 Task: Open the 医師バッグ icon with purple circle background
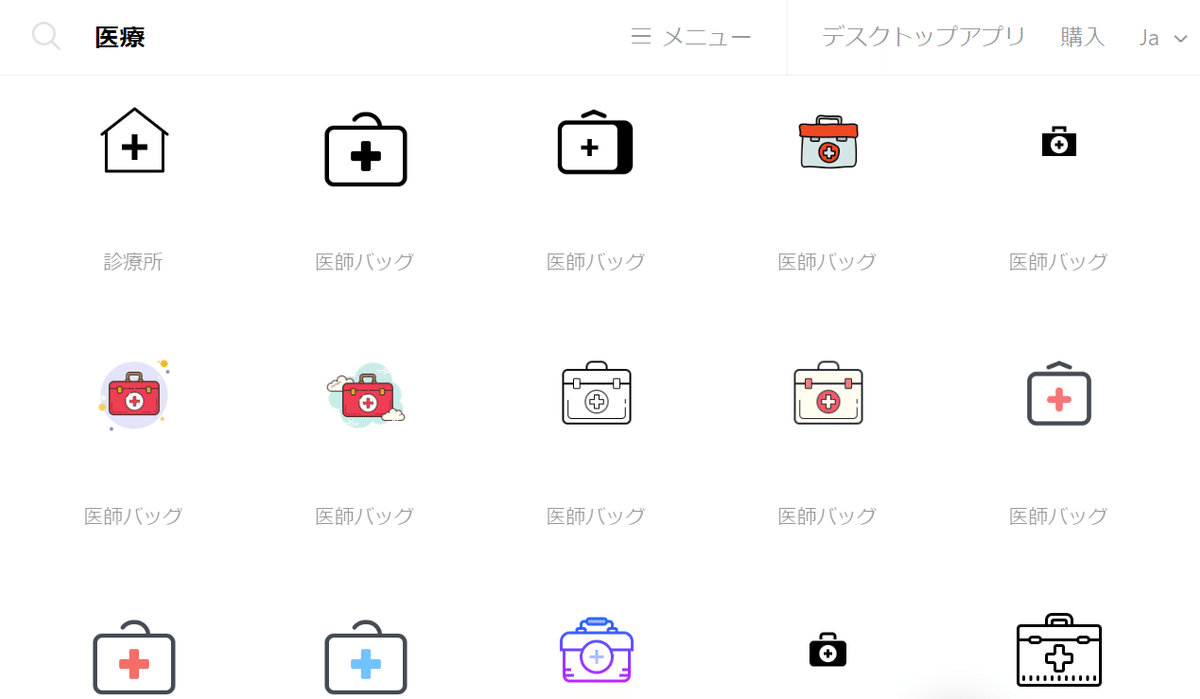(x=134, y=395)
